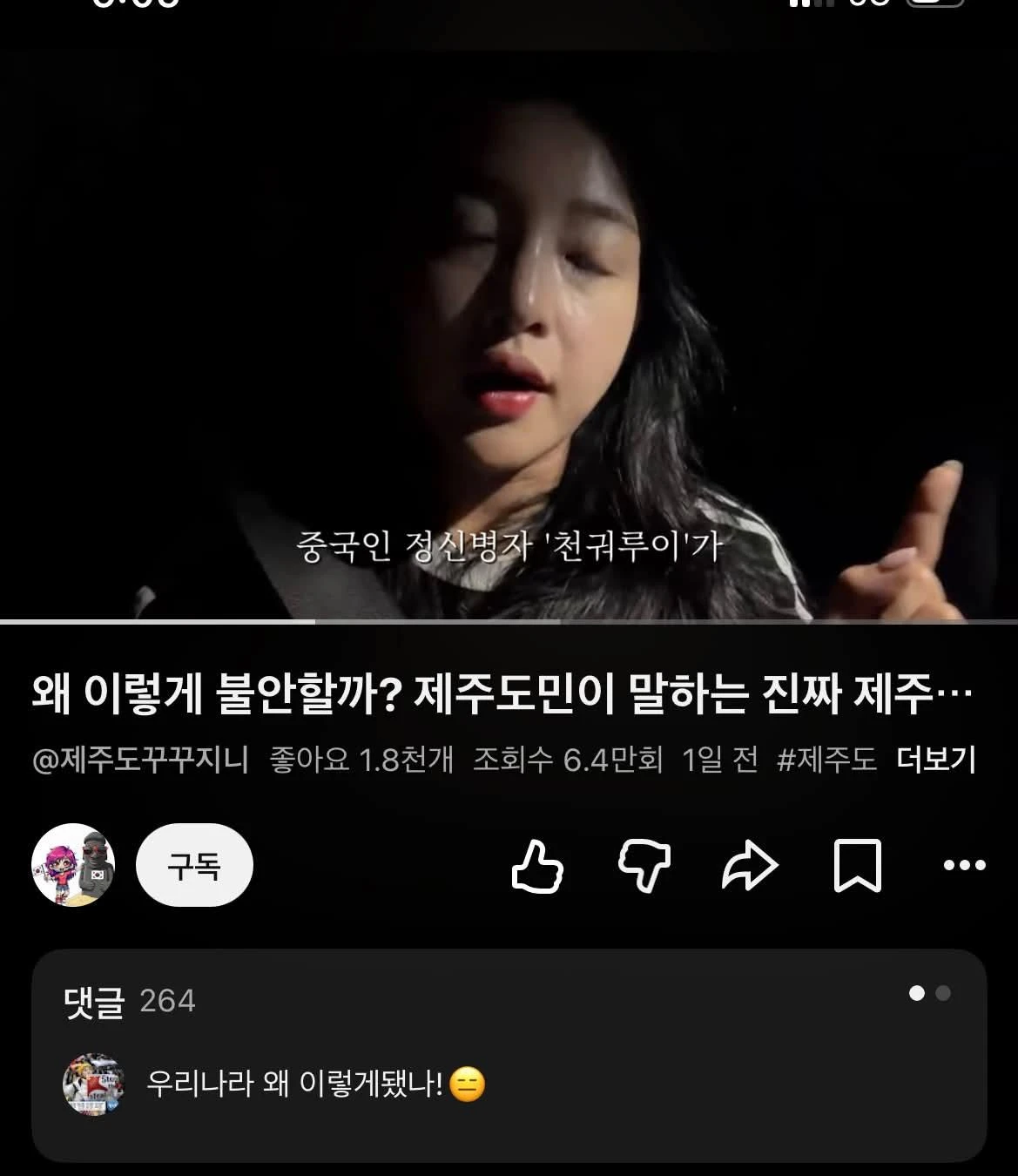Subscribe with the 구독 button
Image resolution: width=1018 pixels, height=1176 pixels.
click(194, 865)
